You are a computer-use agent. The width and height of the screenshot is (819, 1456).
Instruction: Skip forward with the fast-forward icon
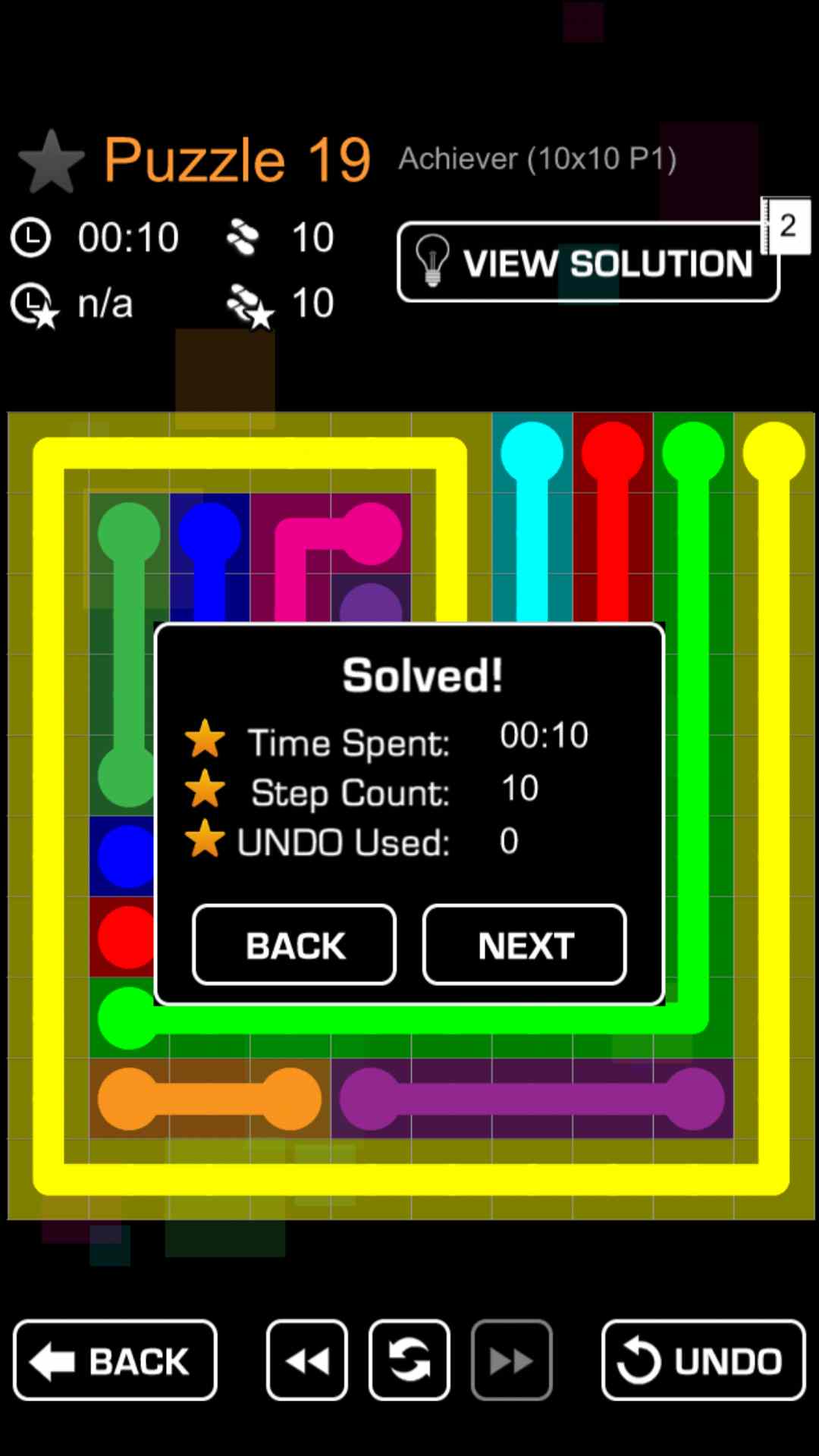pos(511,1360)
